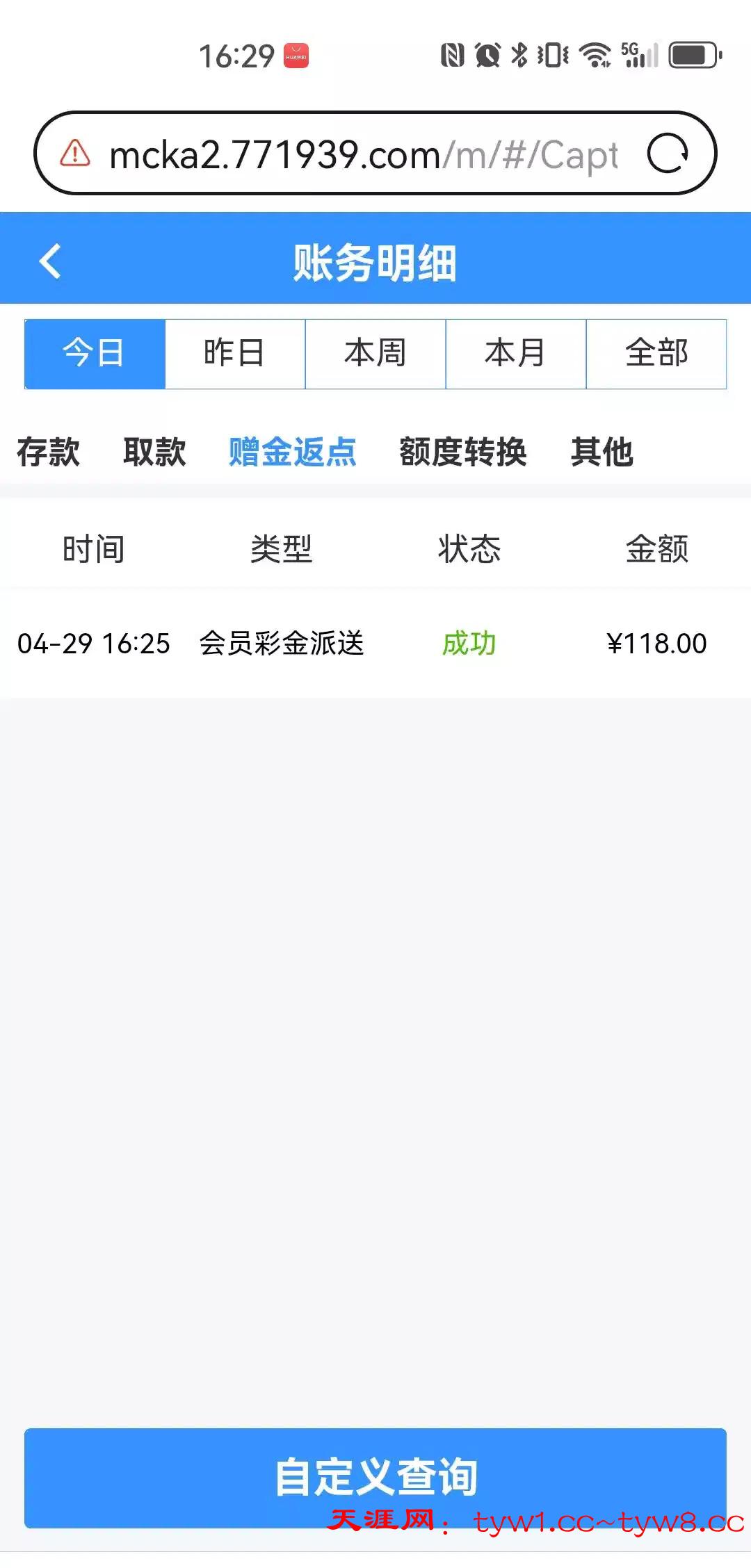Go back from 账务明细 page

pos(50,261)
